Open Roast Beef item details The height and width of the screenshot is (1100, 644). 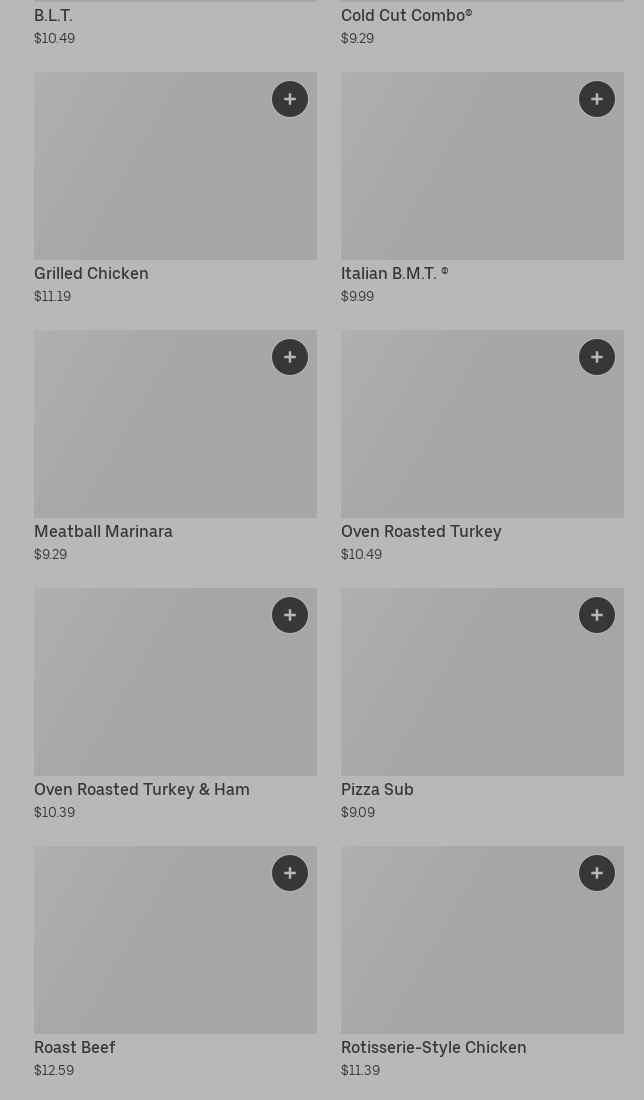pyautogui.click(x=175, y=962)
